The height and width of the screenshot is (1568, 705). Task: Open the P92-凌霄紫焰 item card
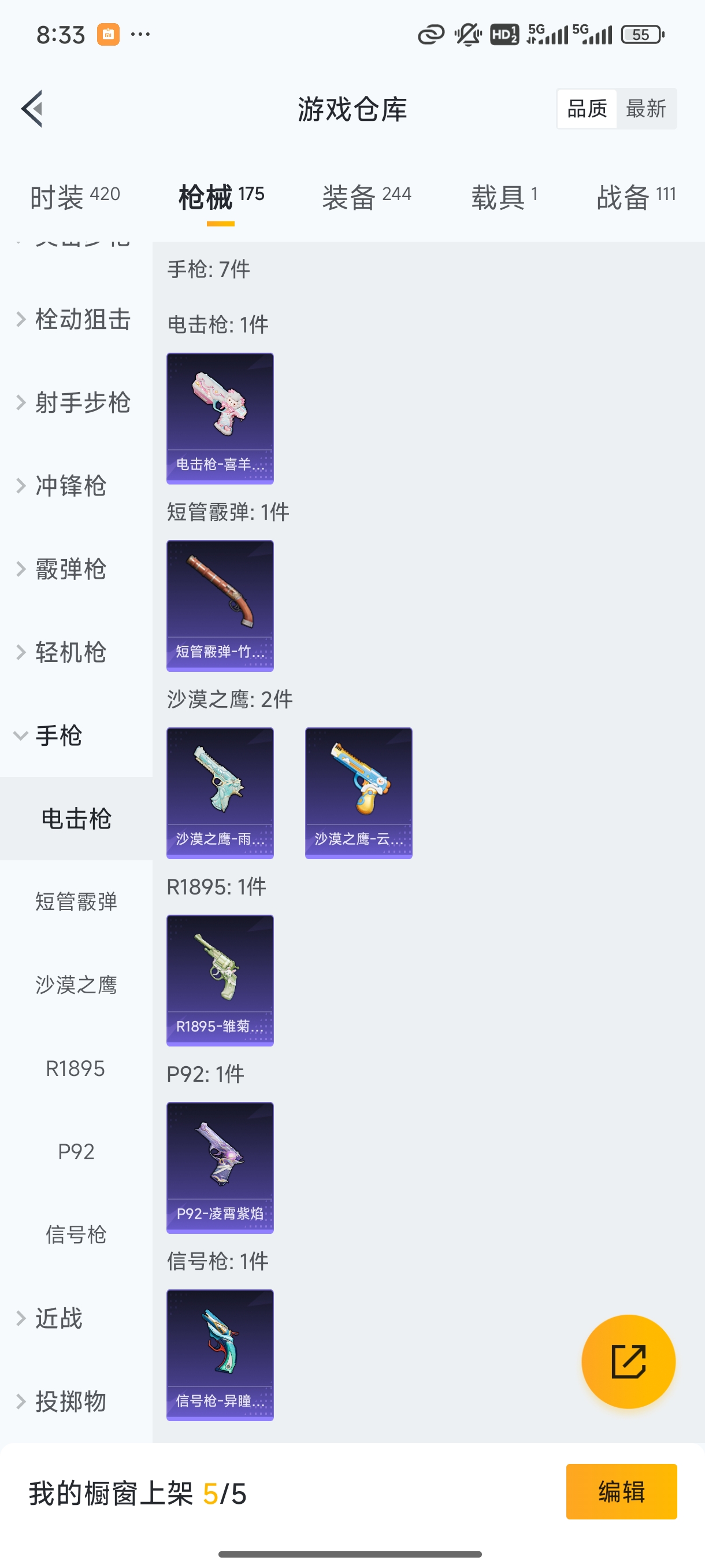click(x=220, y=1167)
